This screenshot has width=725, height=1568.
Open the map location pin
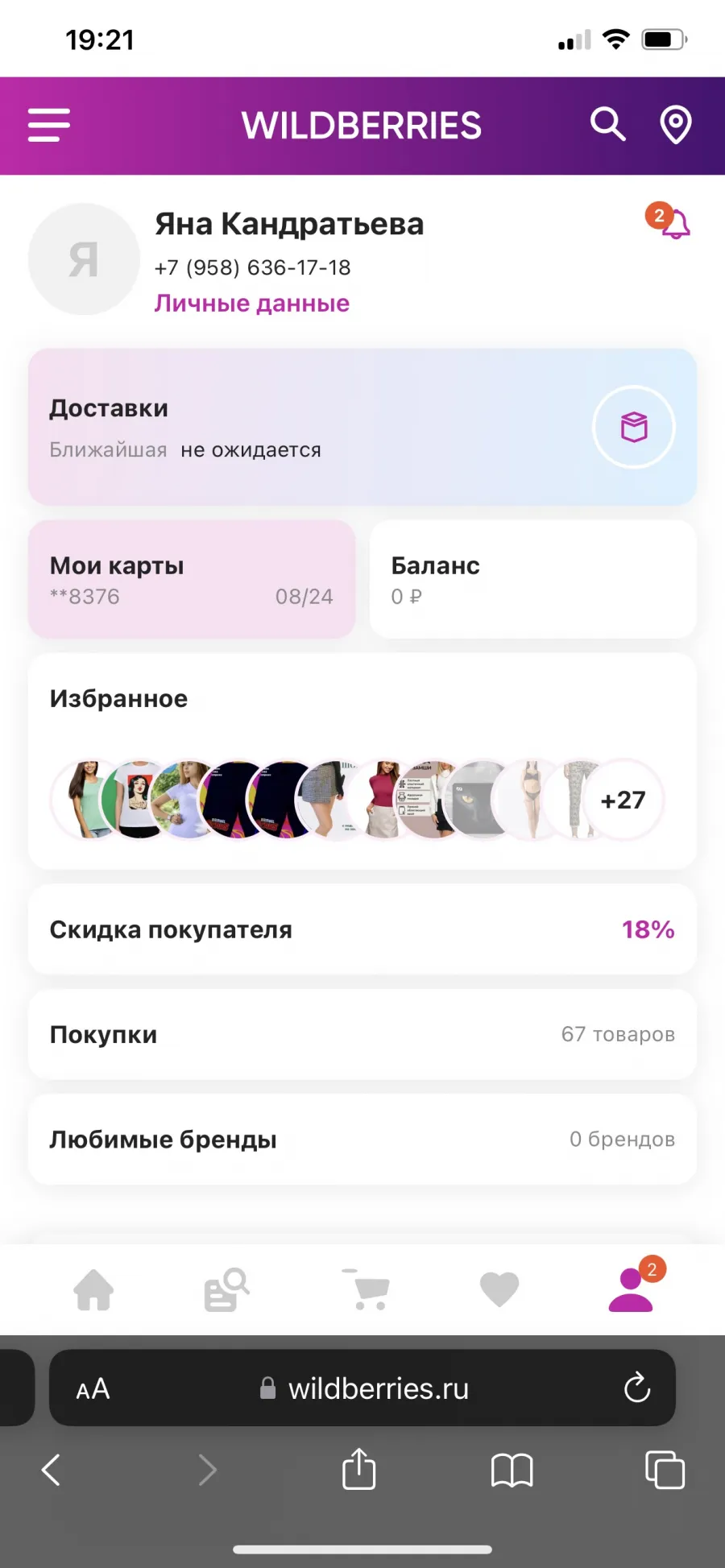[675, 125]
